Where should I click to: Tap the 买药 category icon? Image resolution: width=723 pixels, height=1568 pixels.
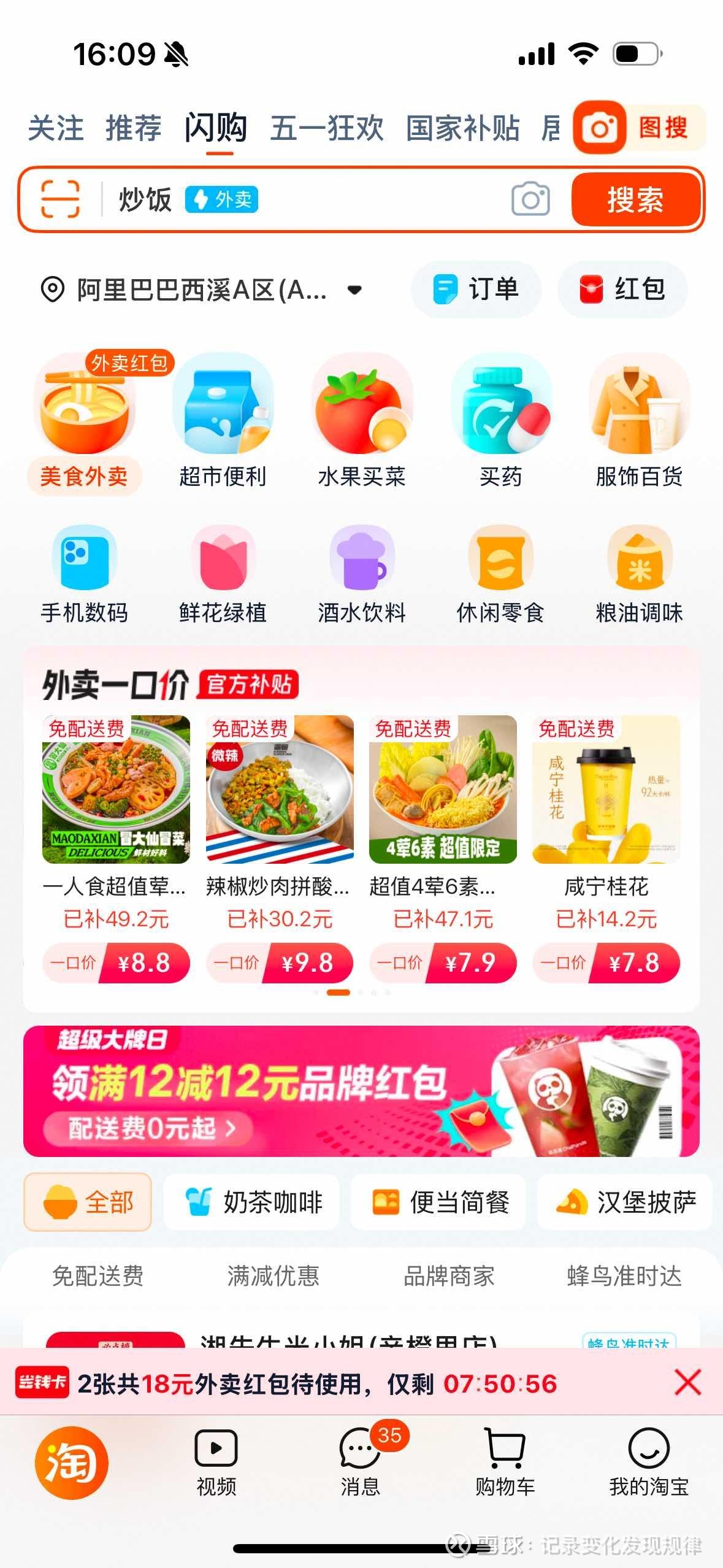(x=500, y=408)
